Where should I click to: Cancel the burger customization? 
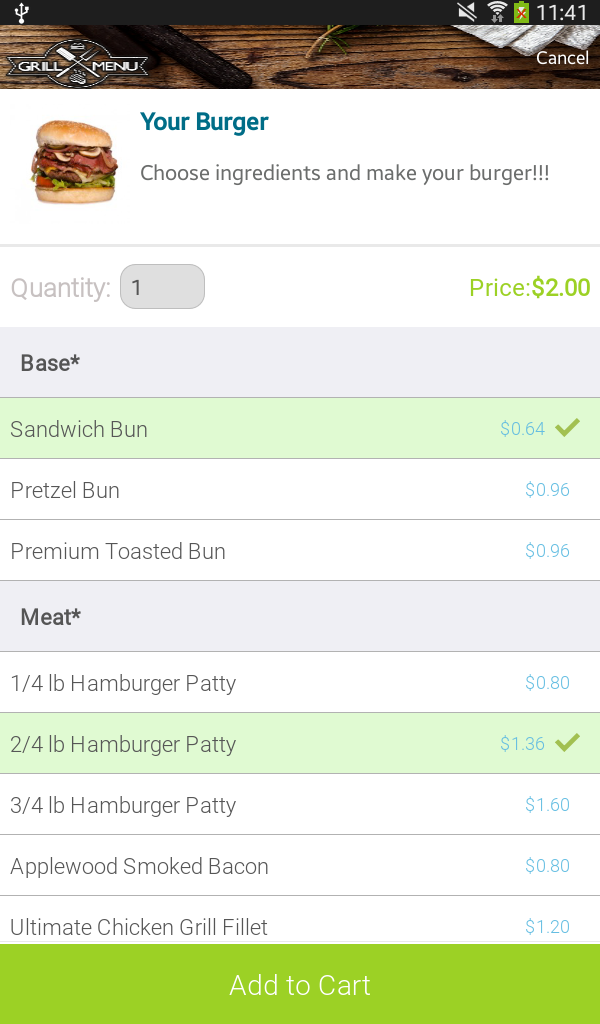pyautogui.click(x=562, y=58)
